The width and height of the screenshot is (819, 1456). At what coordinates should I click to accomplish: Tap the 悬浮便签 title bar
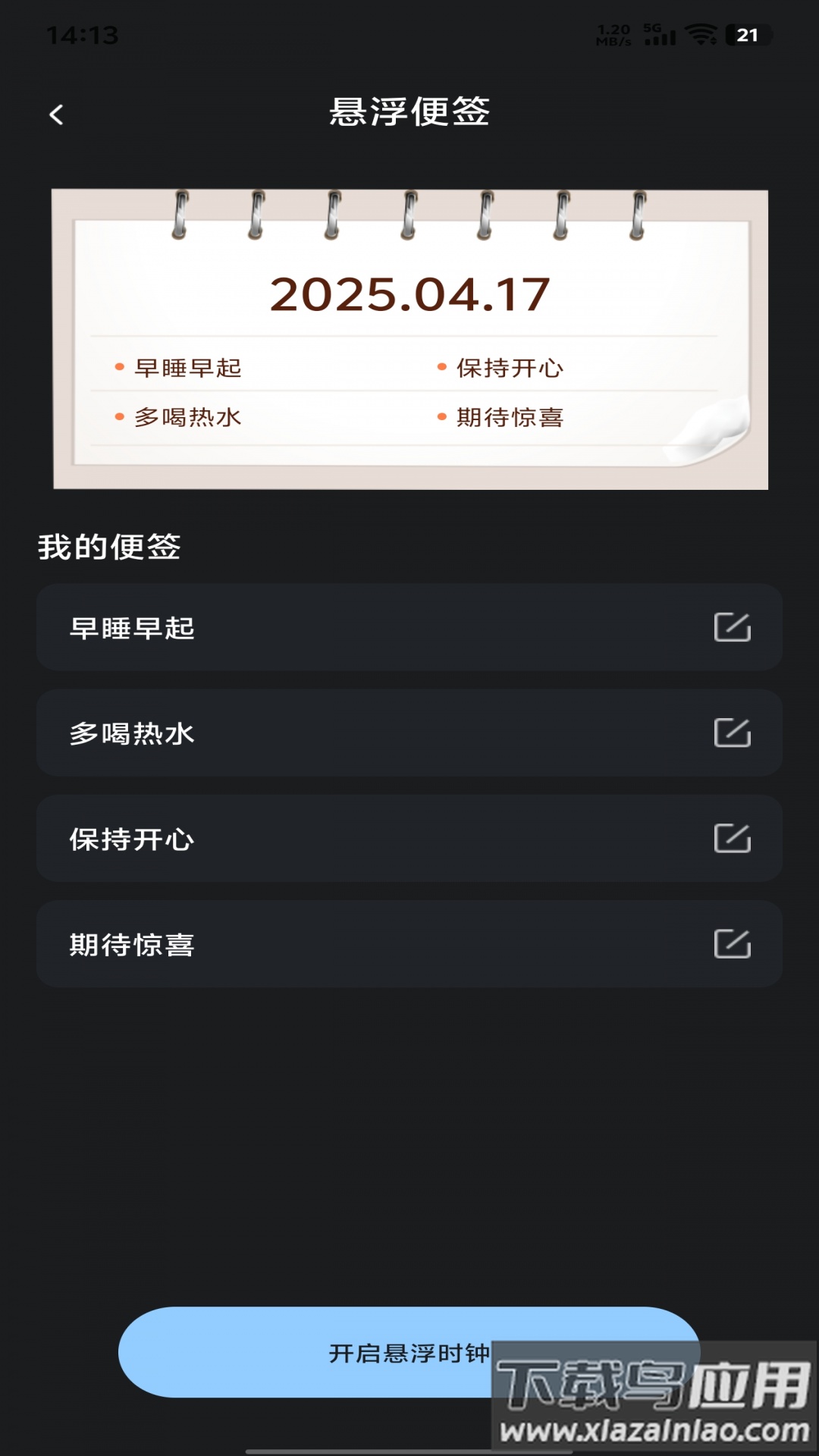coord(409,112)
